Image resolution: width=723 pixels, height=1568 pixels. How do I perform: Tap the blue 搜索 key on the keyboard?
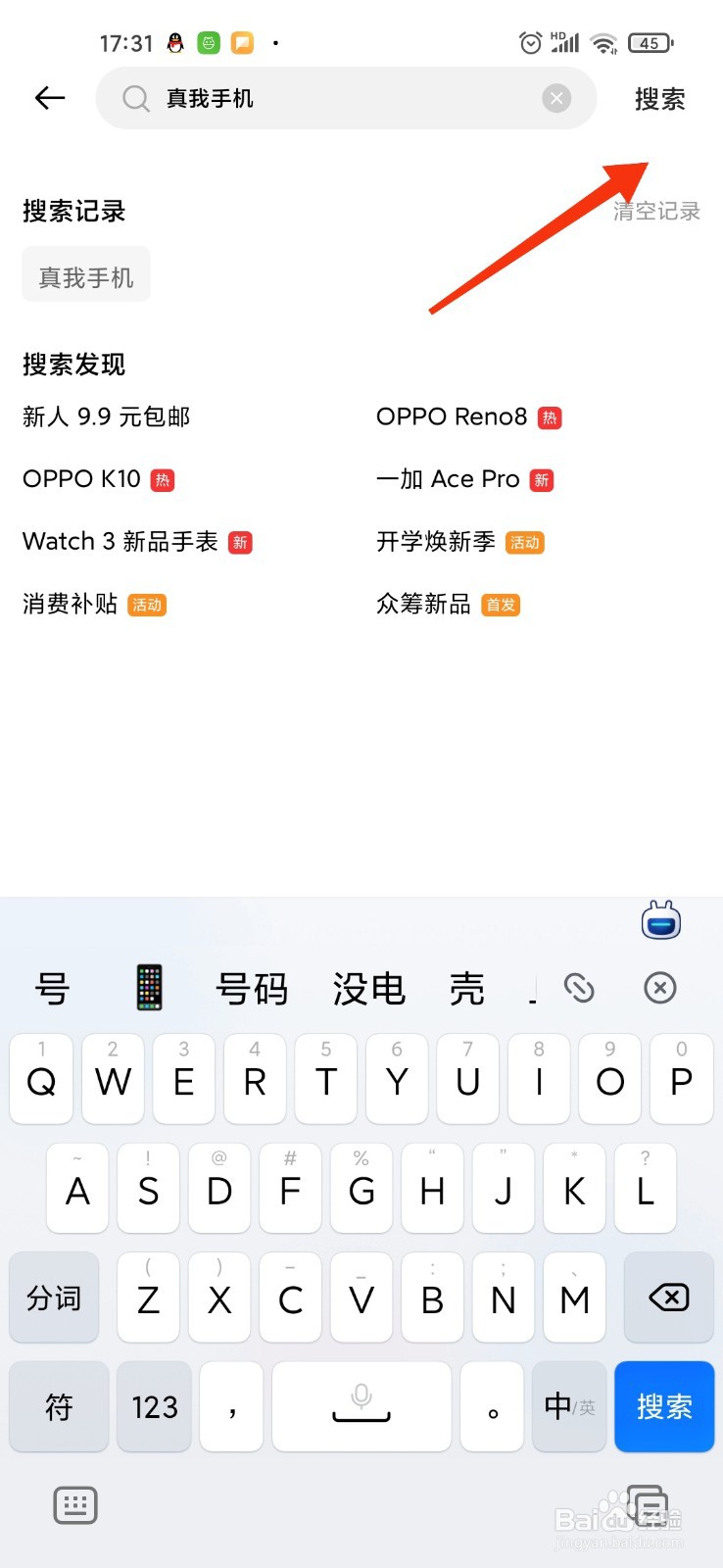664,1406
